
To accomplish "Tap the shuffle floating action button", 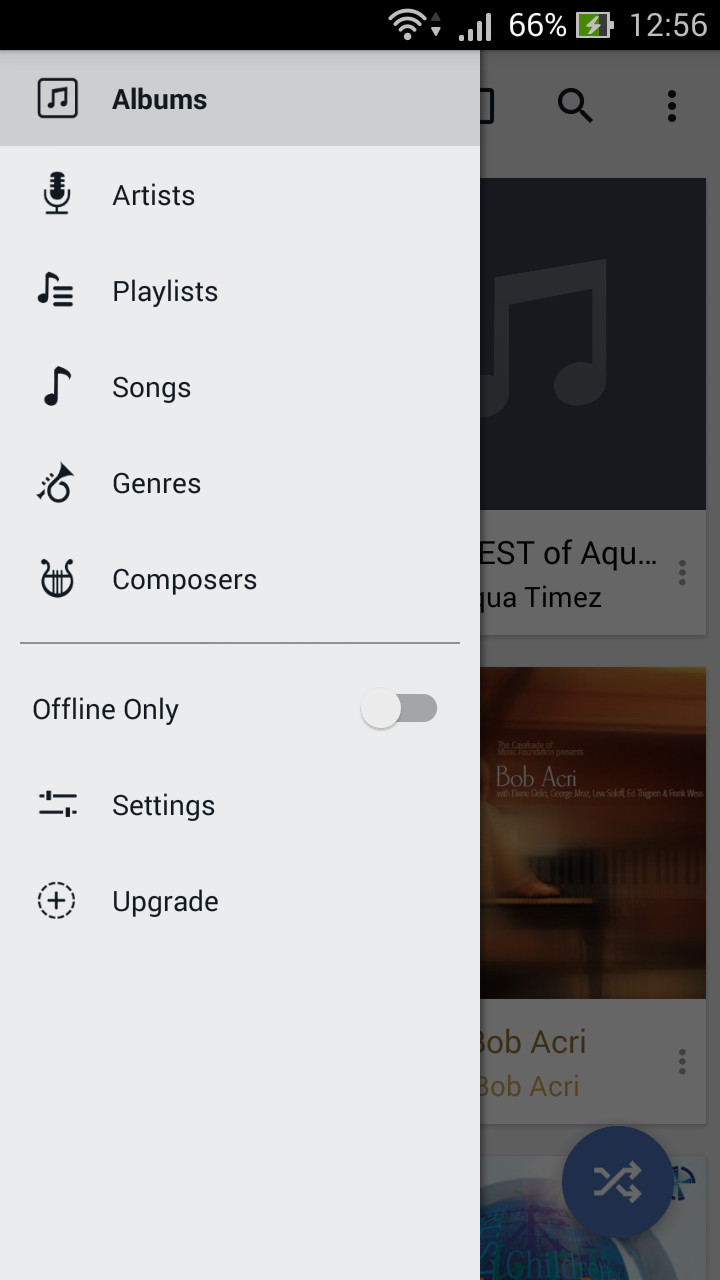I will click(618, 1181).
